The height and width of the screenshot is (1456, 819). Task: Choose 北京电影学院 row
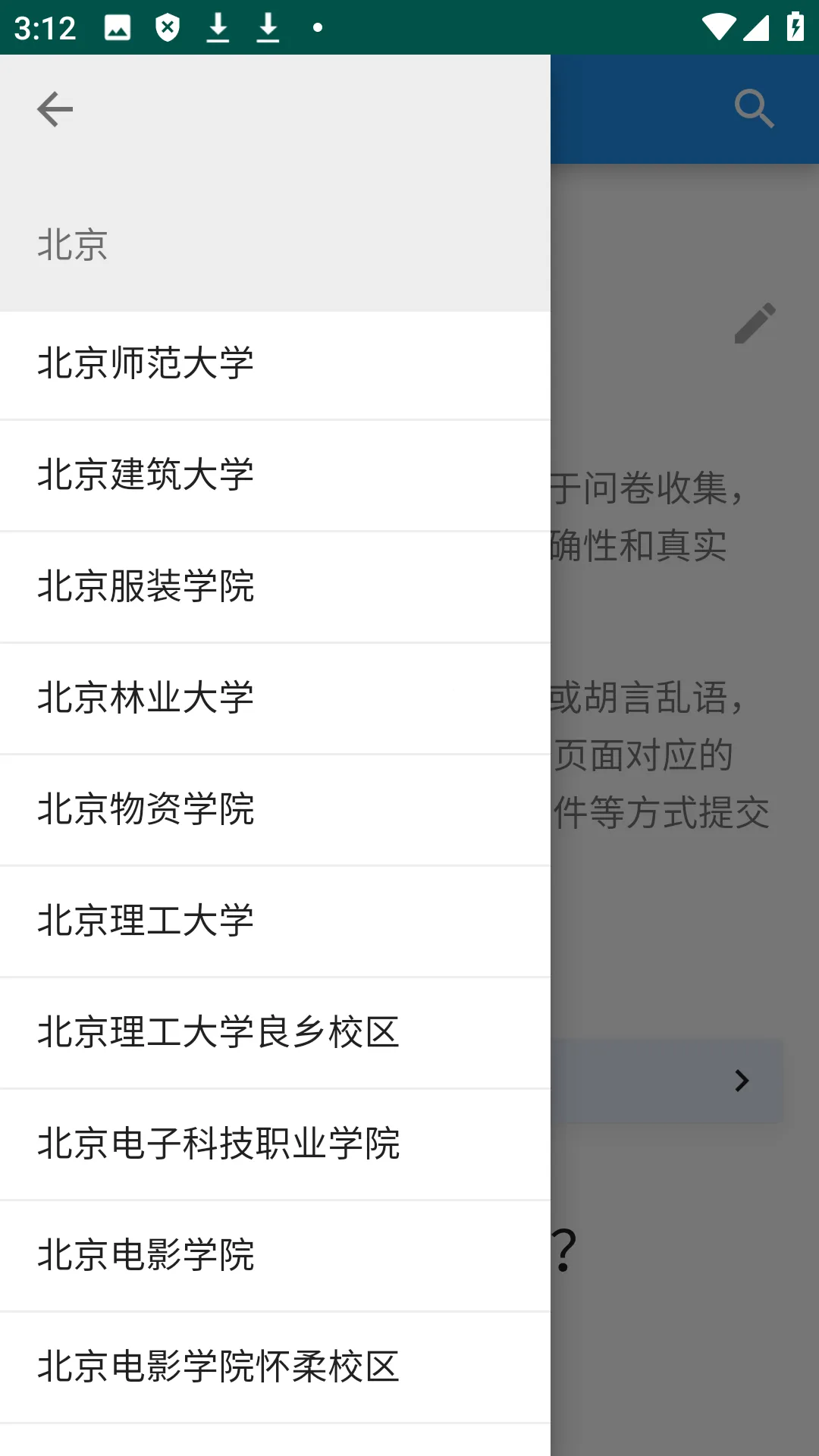click(275, 1256)
